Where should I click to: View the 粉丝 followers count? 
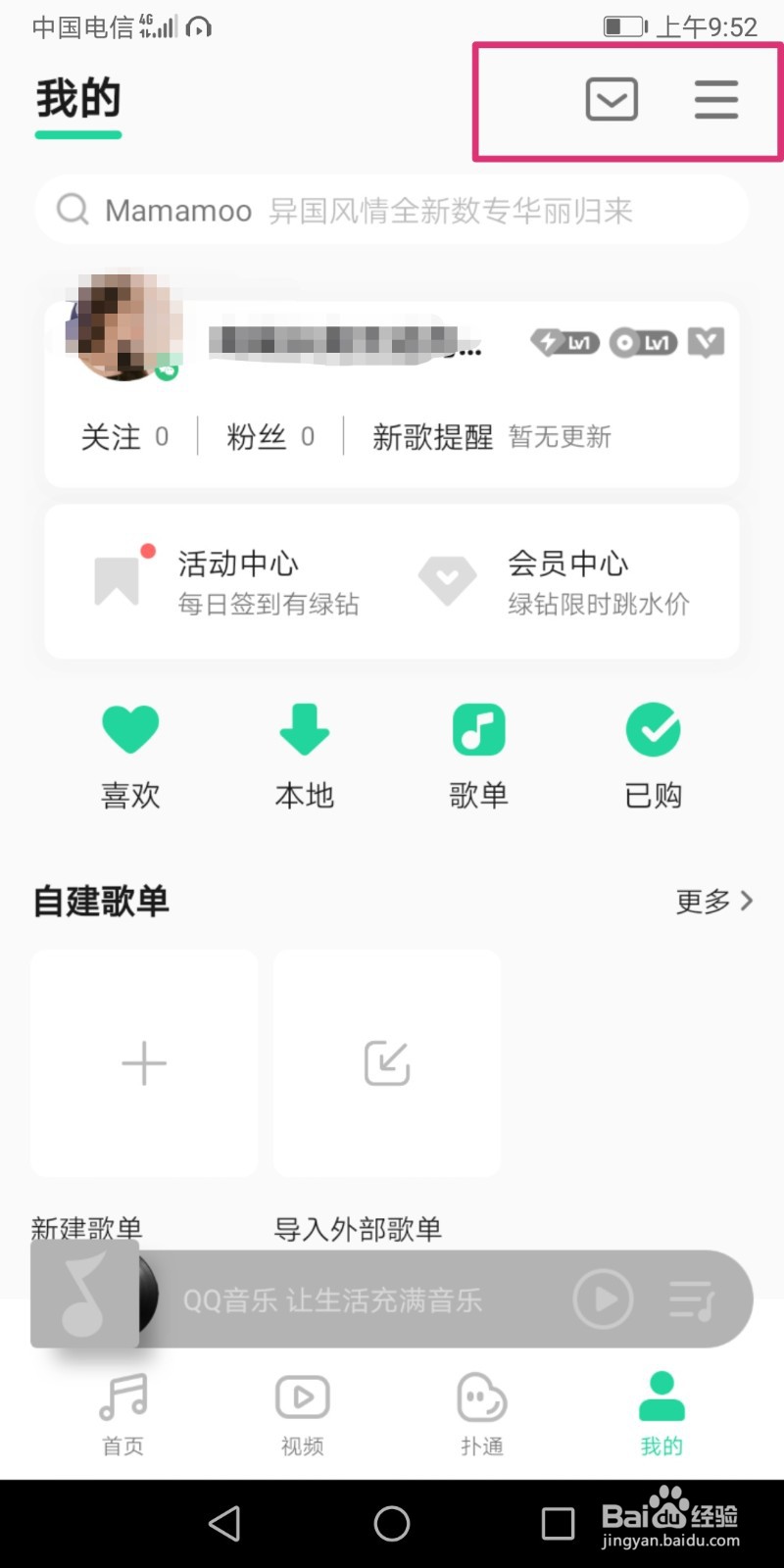tap(269, 437)
